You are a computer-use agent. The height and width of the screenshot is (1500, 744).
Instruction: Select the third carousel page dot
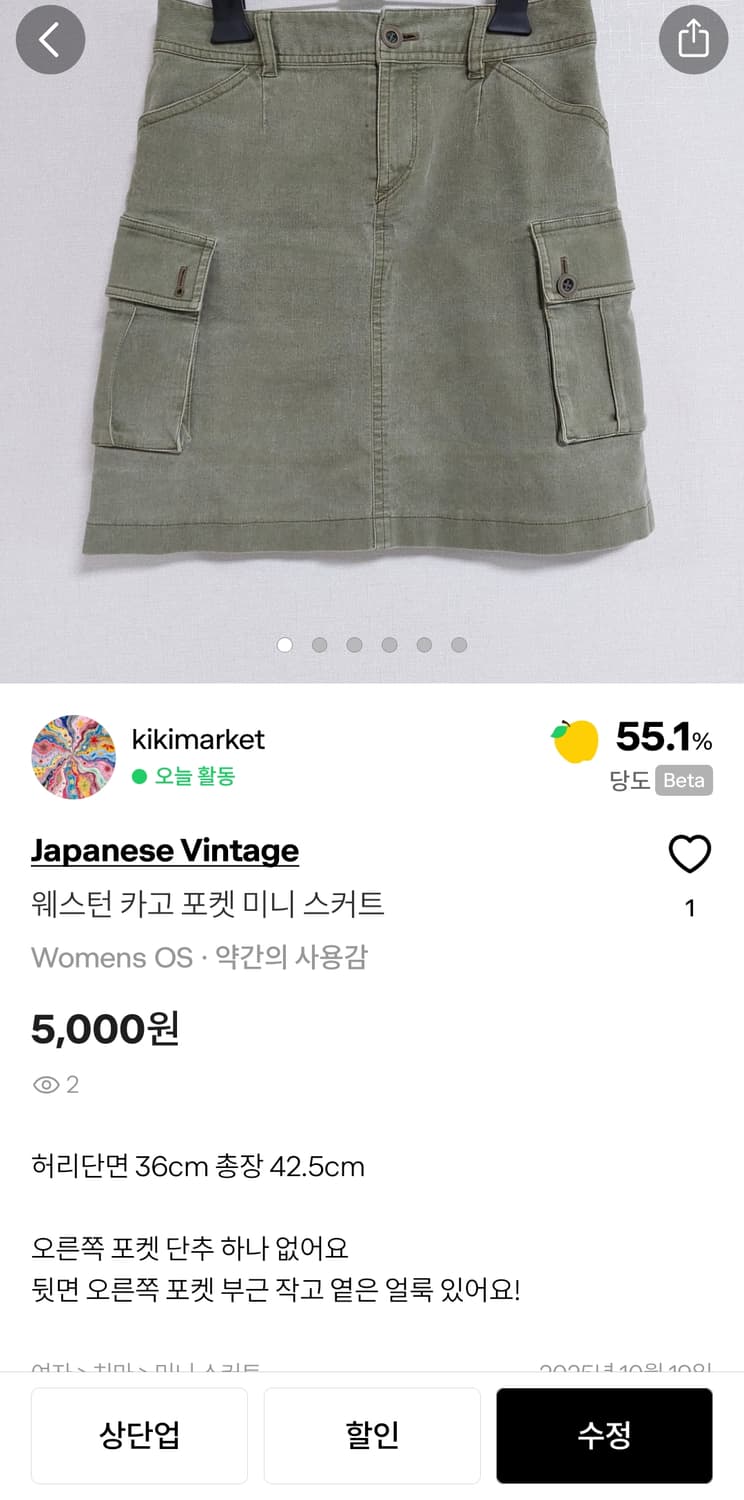(x=354, y=645)
